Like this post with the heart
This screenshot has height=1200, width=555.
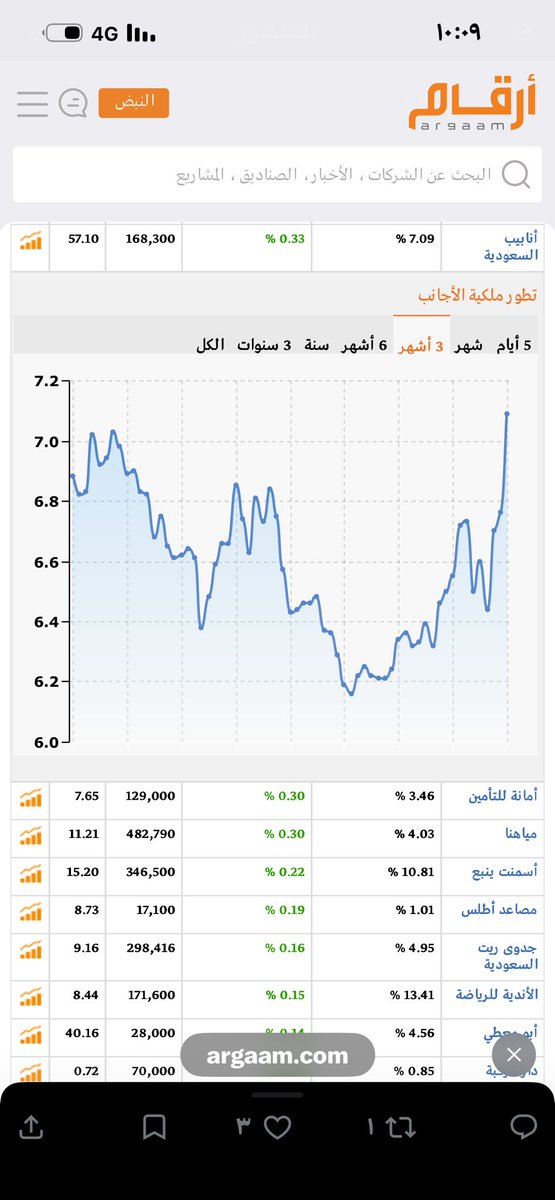pos(277,1128)
